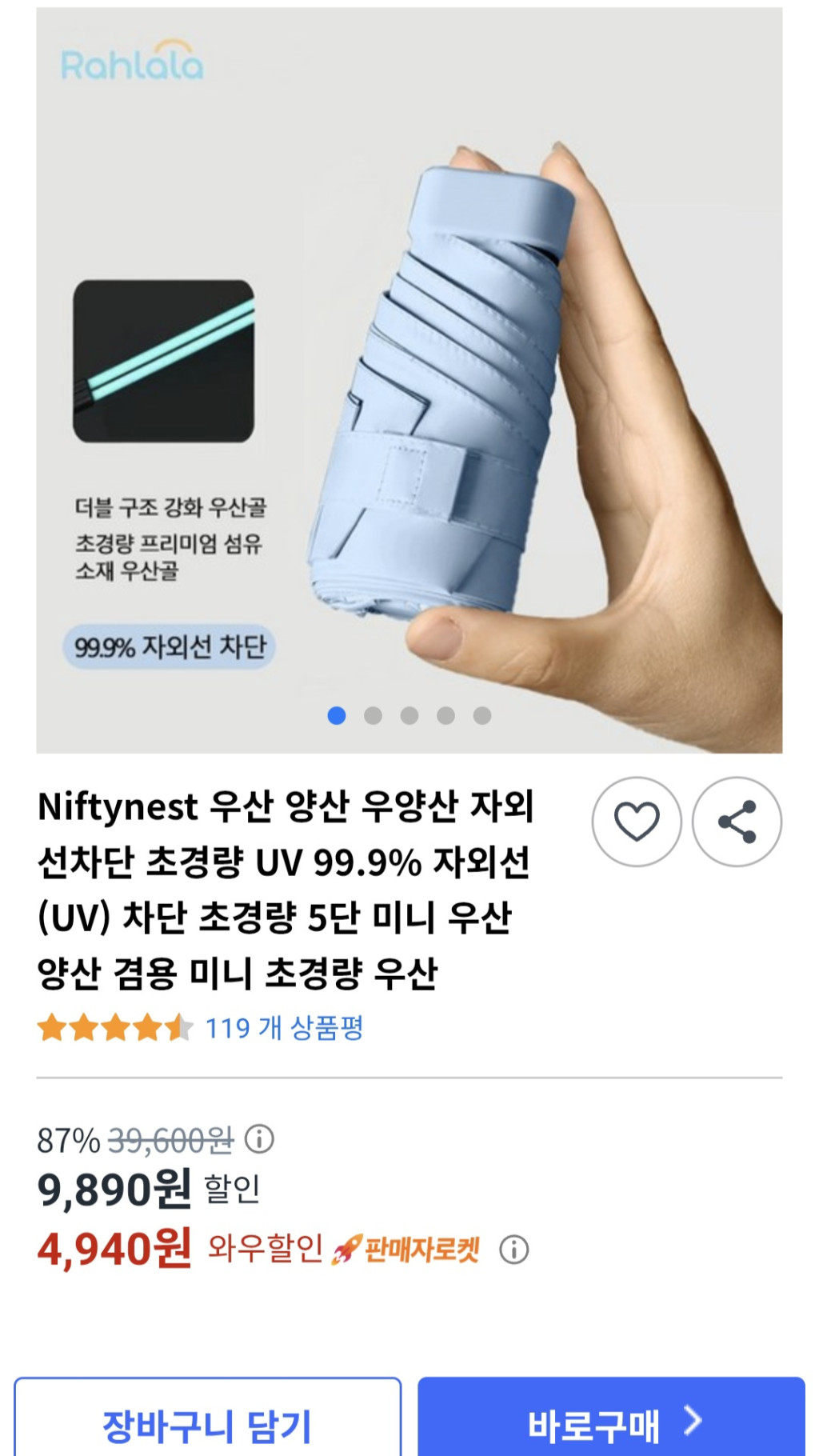Image resolution: width=819 pixels, height=1456 pixels.
Task: Tap info icon next to 39,600원 price
Action: tap(259, 1138)
